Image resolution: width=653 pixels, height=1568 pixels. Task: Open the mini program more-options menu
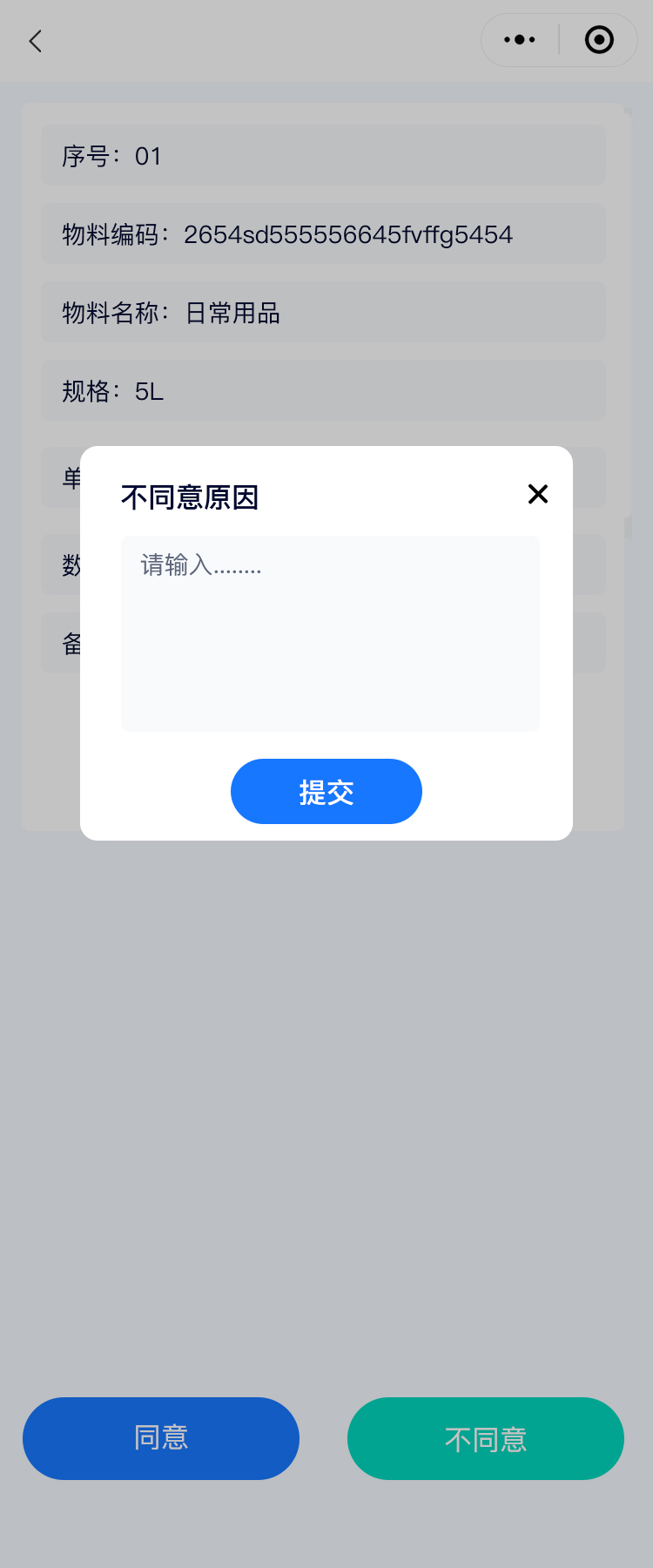click(x=520, y=40)
